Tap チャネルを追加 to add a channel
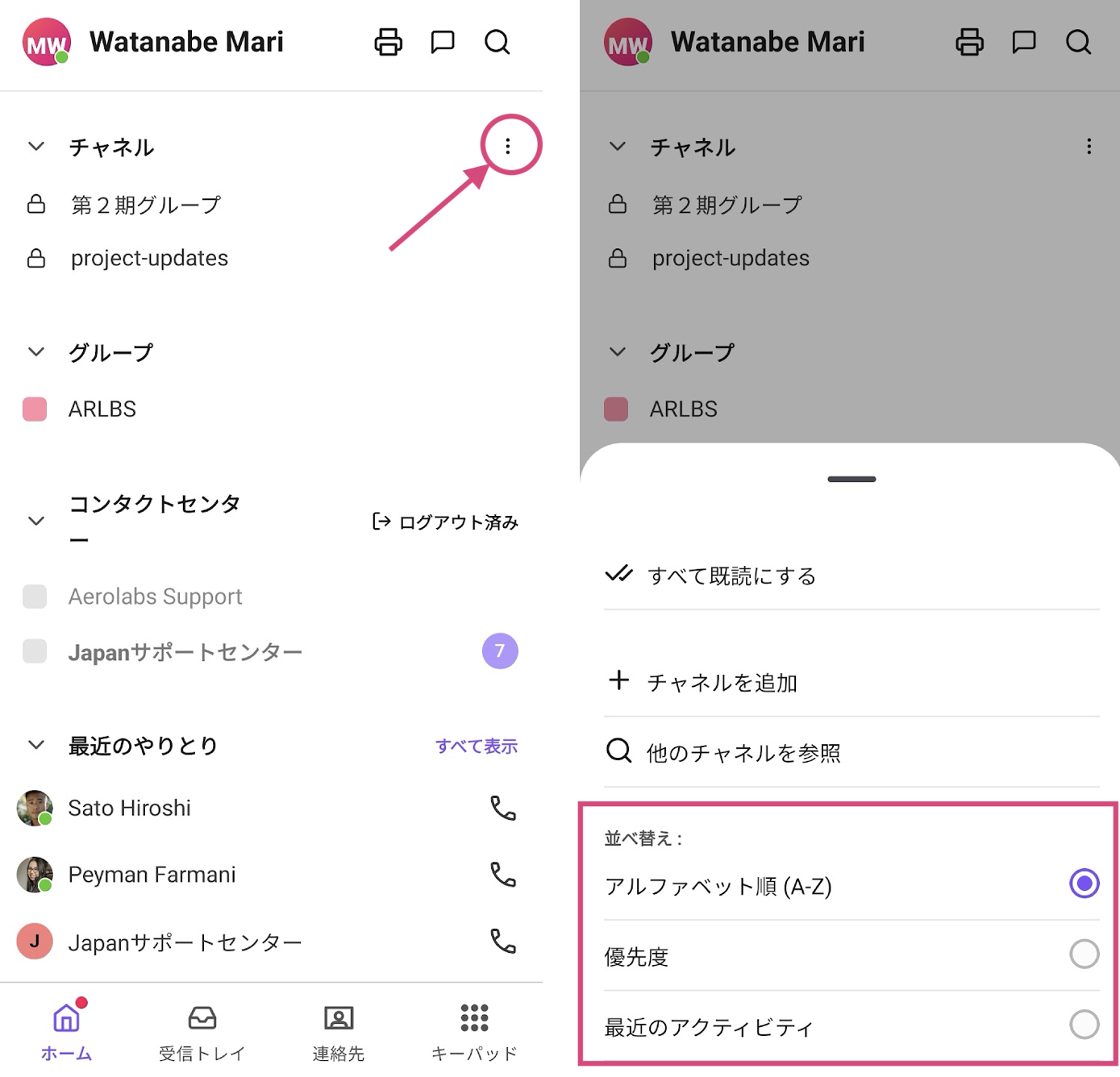The image size is (1120, 1077). (x=722, y=682)
